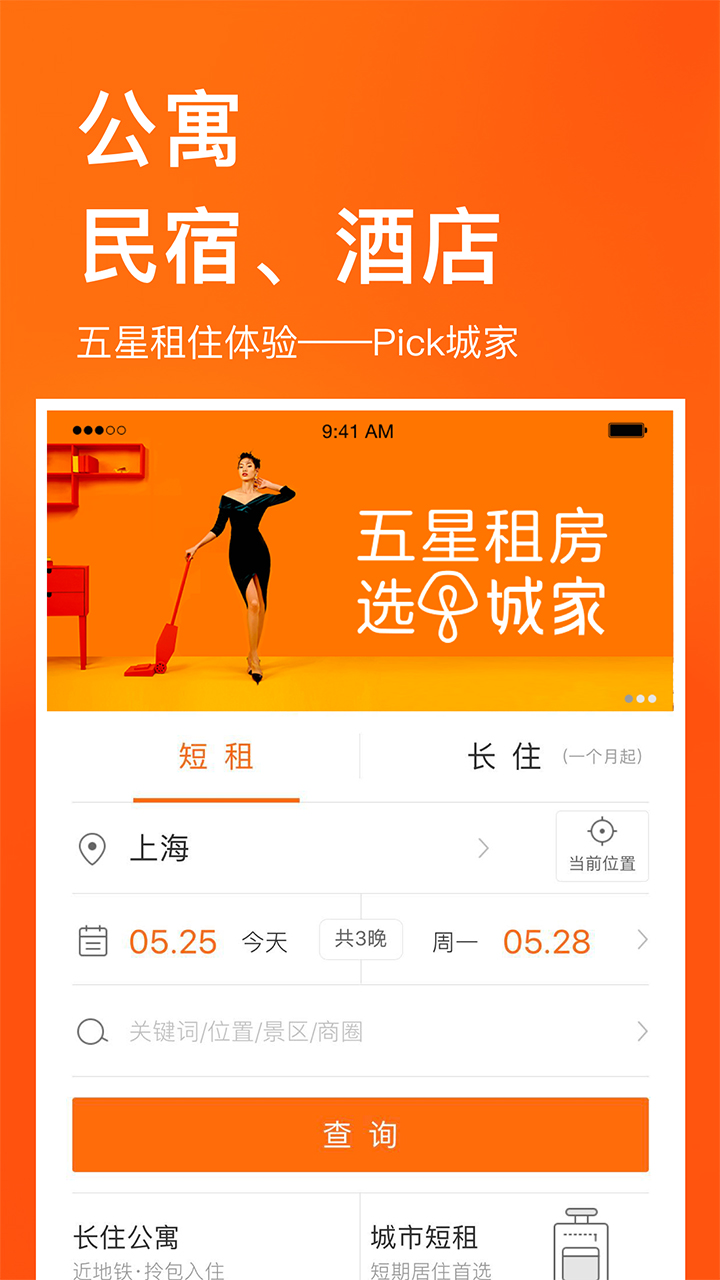Expand the keyword search row with its chevron
720x1280 pixels.
coord(641,1031)
